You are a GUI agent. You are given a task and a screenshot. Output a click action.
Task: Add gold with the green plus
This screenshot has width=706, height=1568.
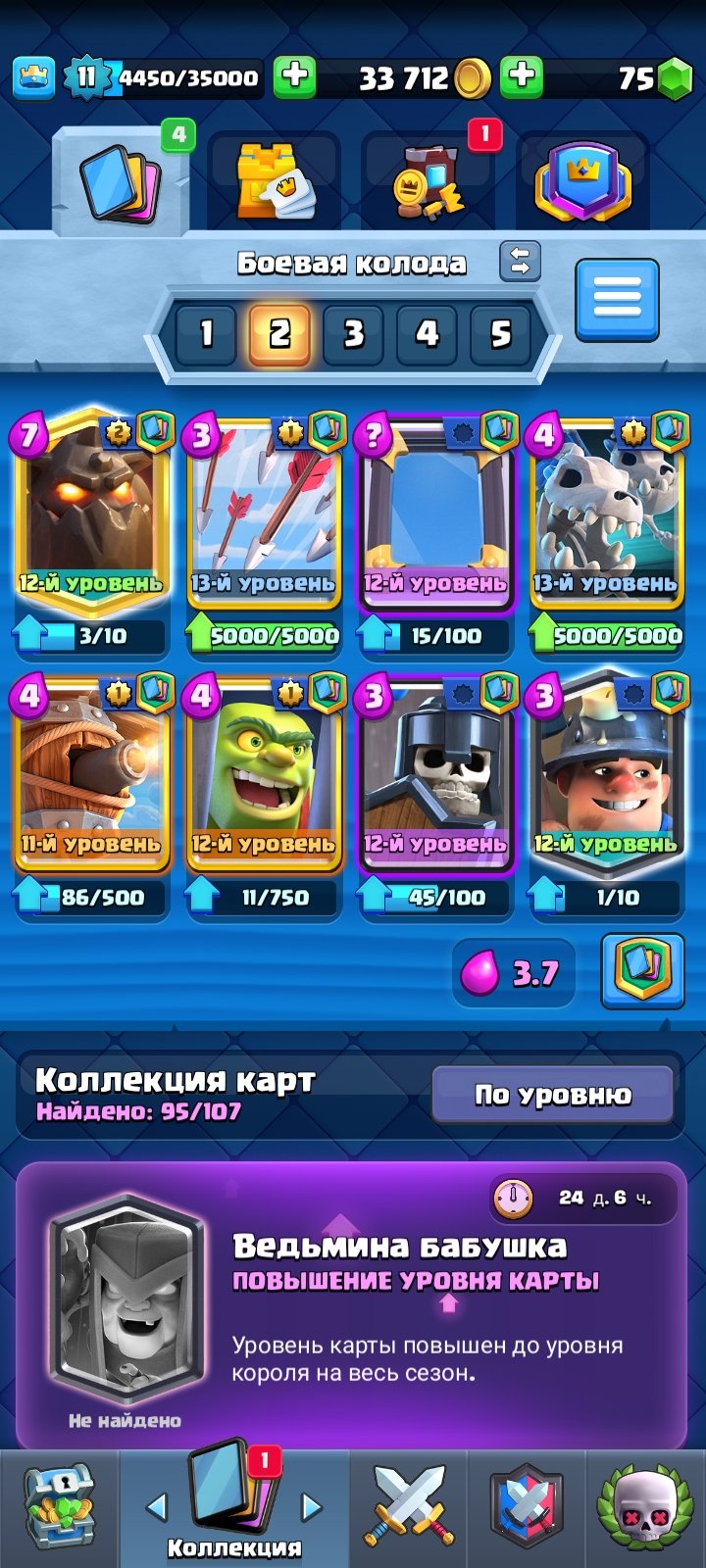point(521,76)
